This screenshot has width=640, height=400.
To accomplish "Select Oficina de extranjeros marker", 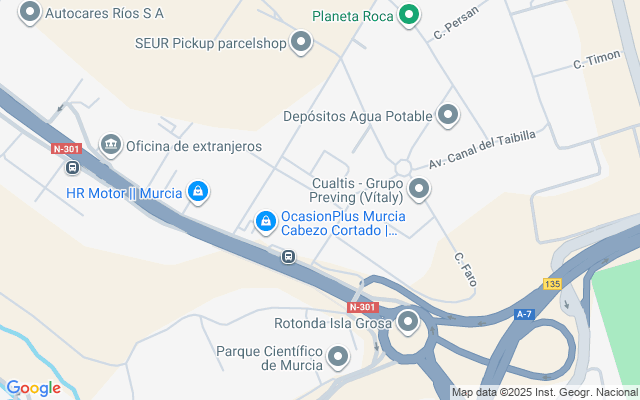I will point(111,146).
